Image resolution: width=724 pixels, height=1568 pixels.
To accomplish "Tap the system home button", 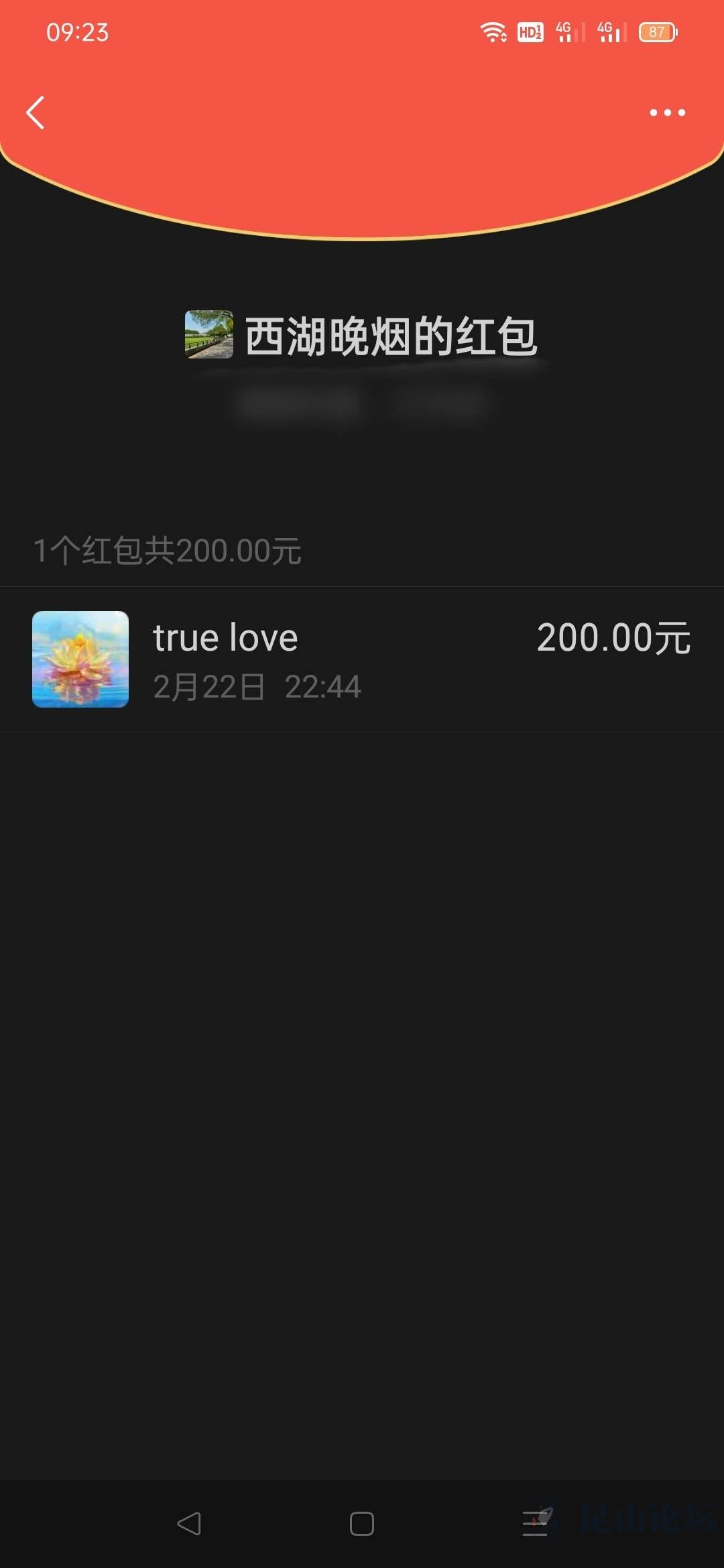I will coord(362,1524).
